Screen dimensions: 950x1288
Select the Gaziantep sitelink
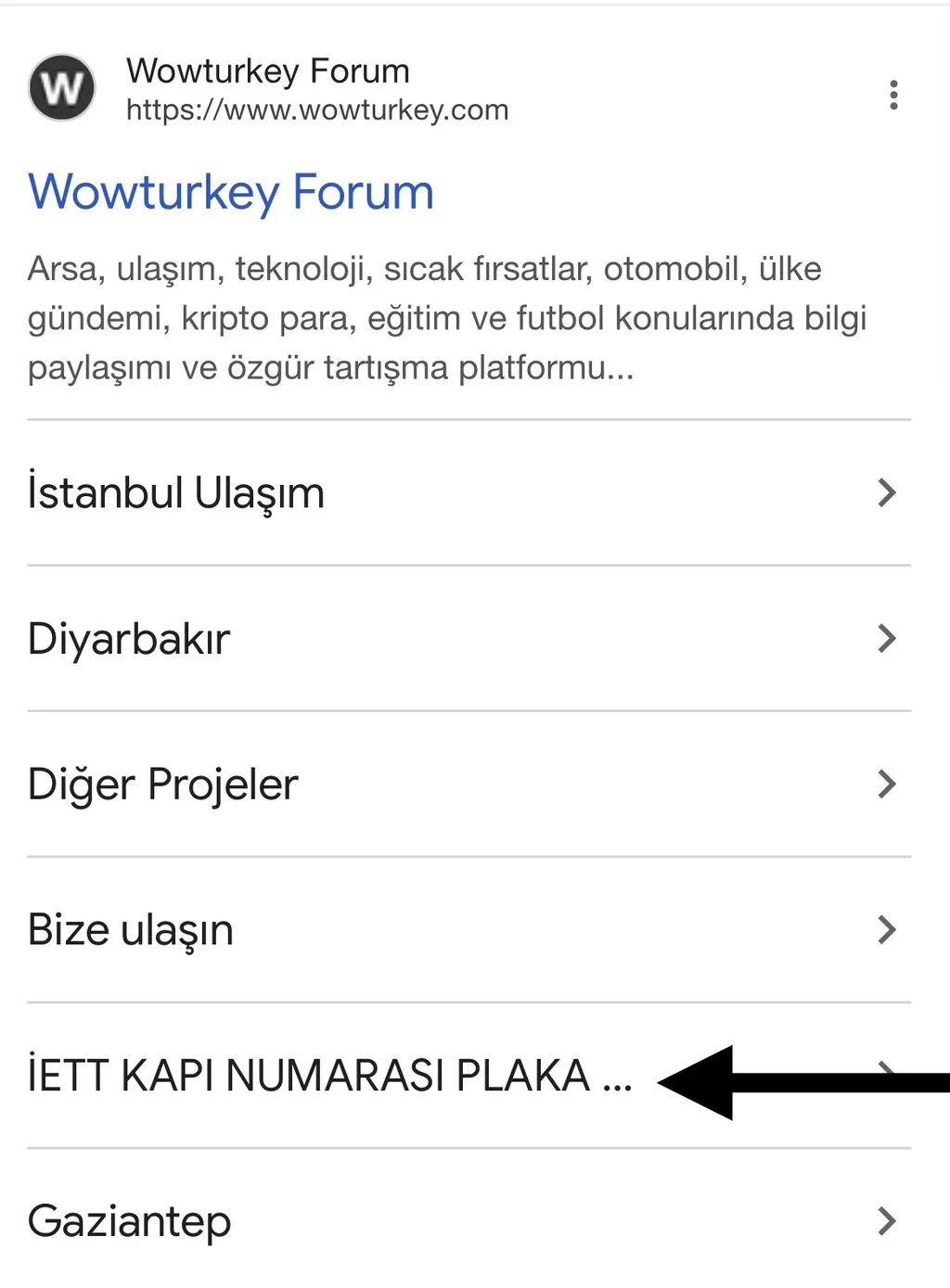(x=130, y=1221)
